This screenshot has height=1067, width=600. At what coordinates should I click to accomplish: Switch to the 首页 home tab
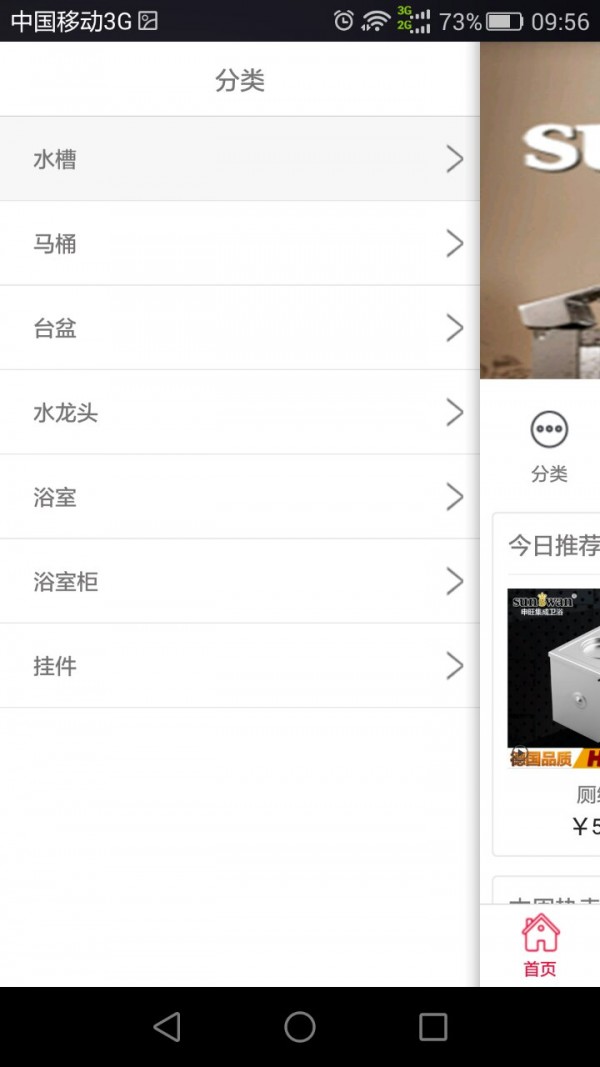tap(540, 945)
